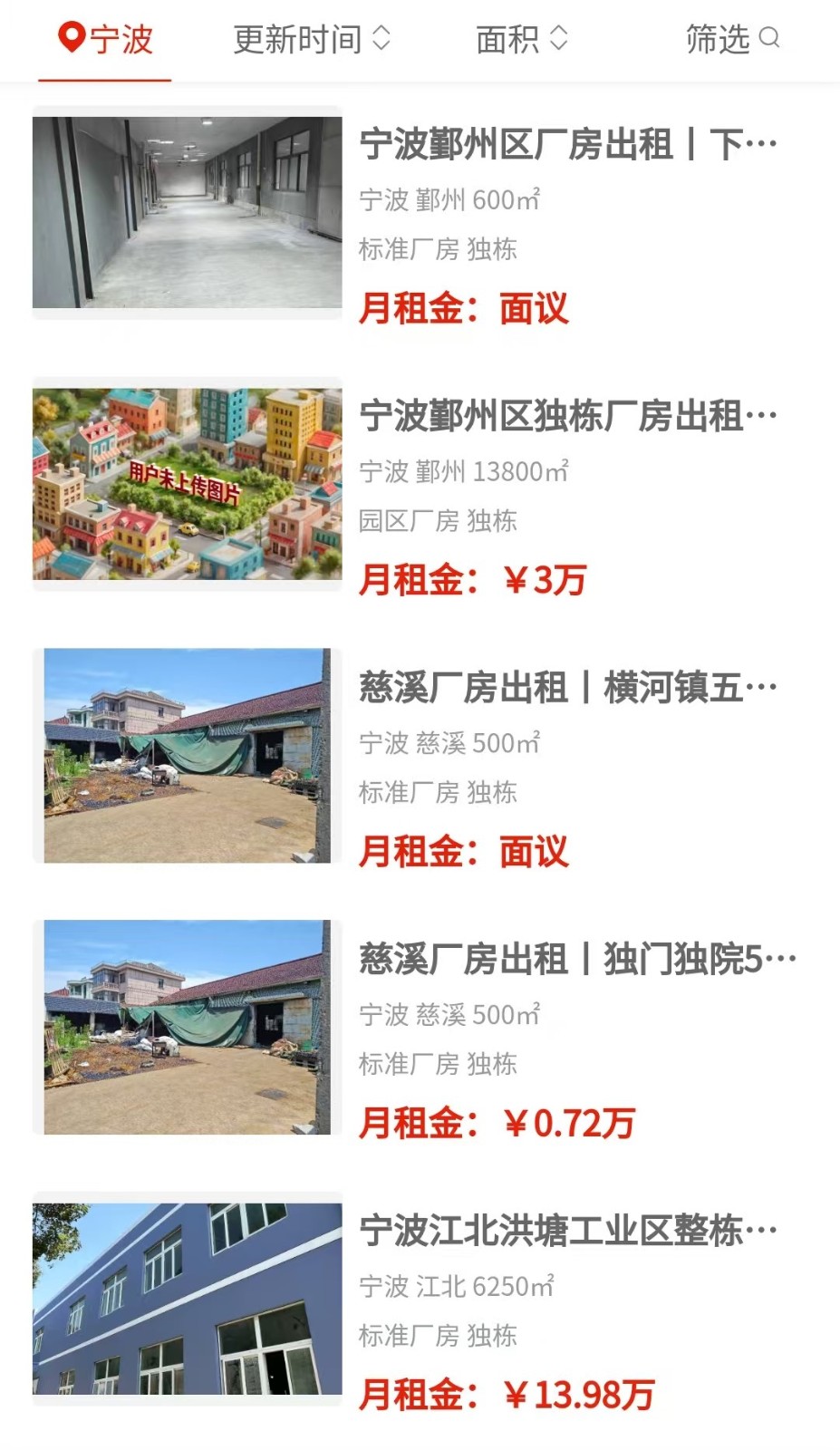Open the 宁波鄞州区厂房出租 600㎡ listing
840x1450 pixels.
(x=567, y=145)
